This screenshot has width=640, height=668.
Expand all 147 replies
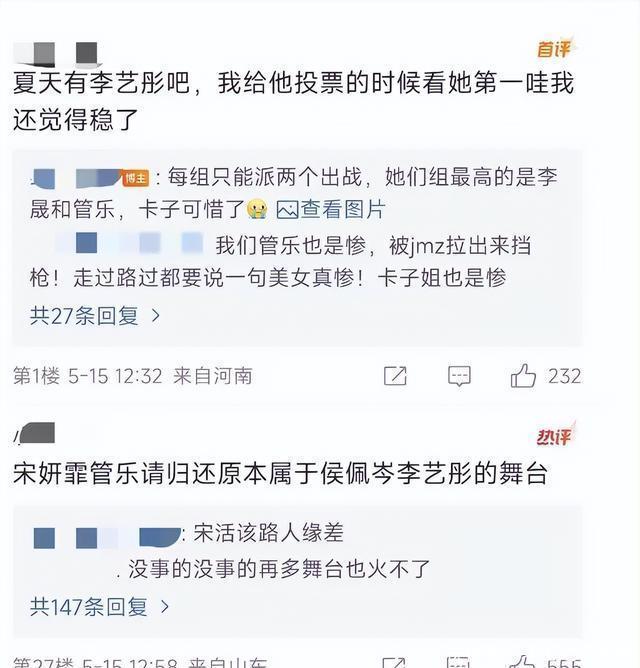pyautogui.click(x=100, y=606)
